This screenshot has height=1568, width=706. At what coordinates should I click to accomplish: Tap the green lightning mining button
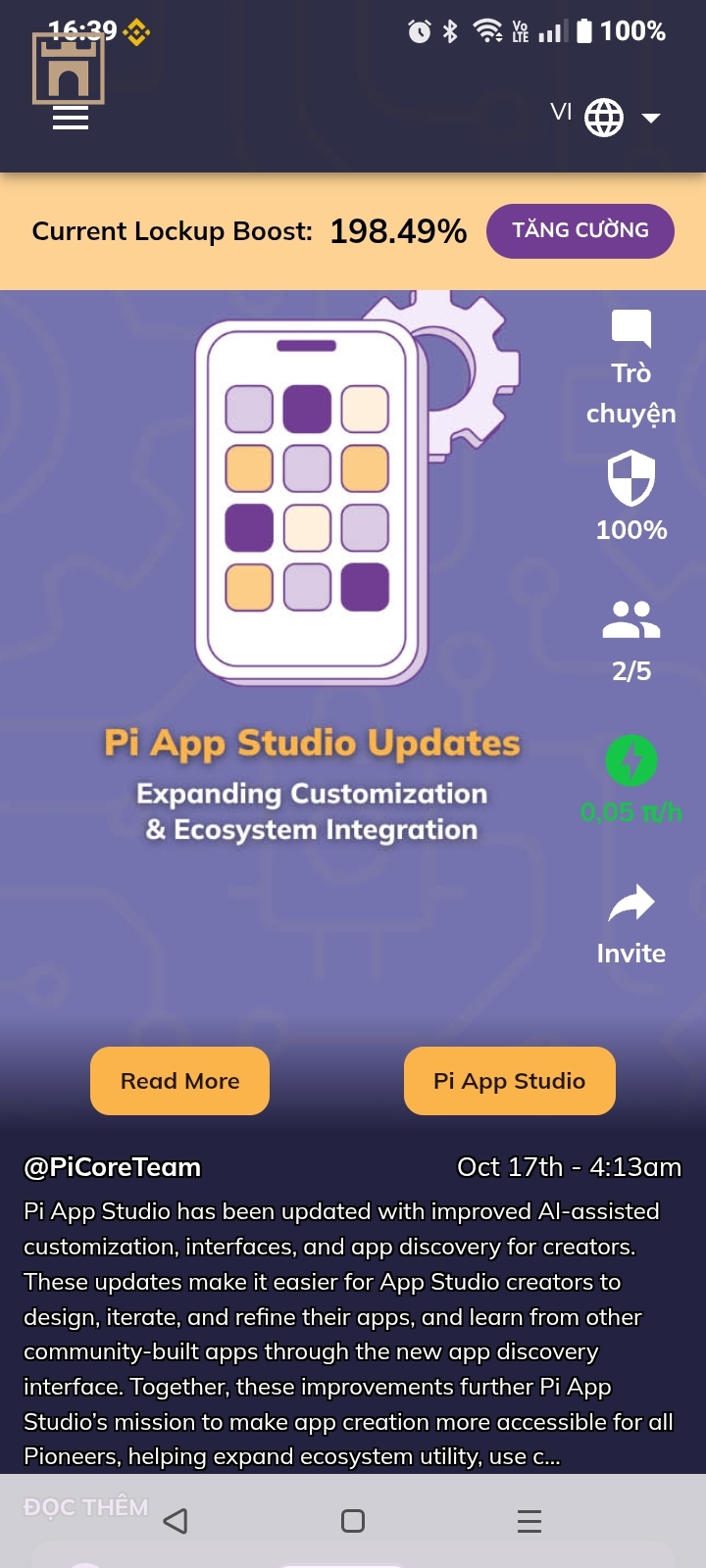[x=630, y=761]
